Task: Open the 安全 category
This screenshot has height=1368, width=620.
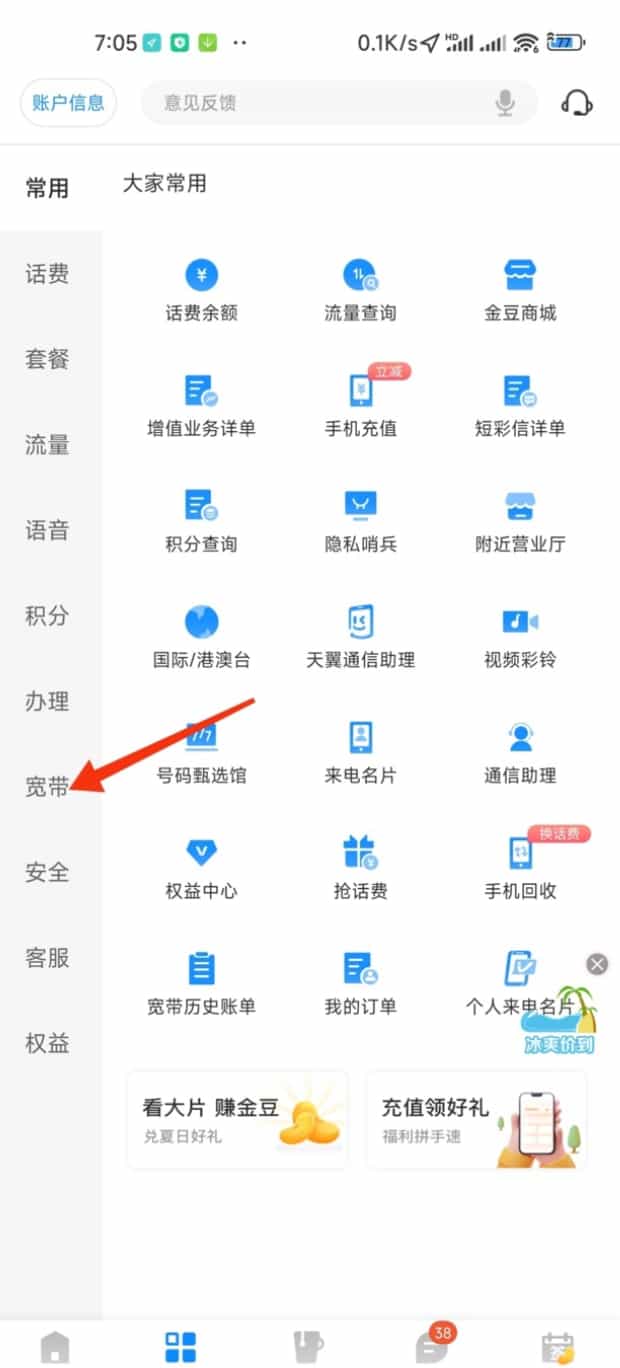Action: [47, 872]
